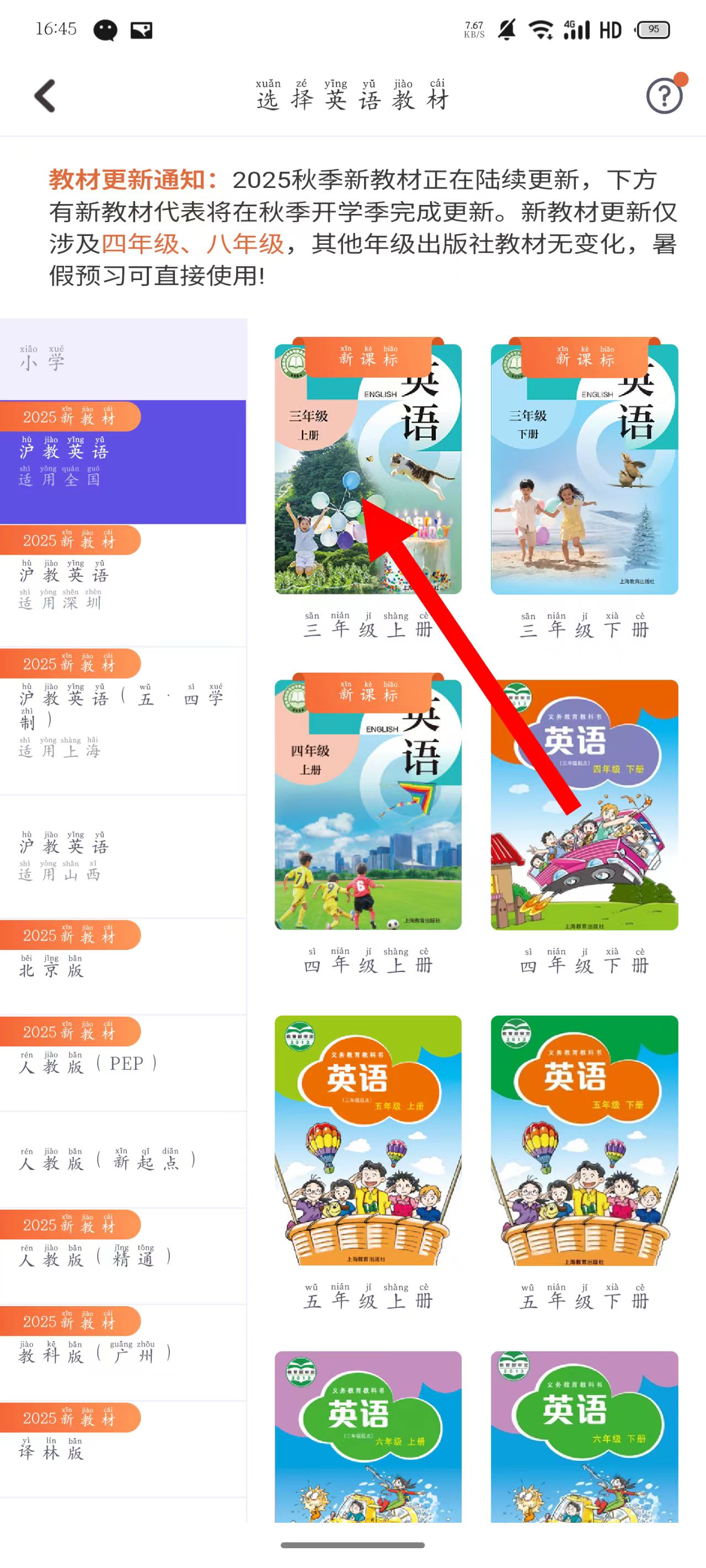This screenshot has width=706, height=1568.
Task: Open the 五年级上册 textbook
Action: point(368,1140)
